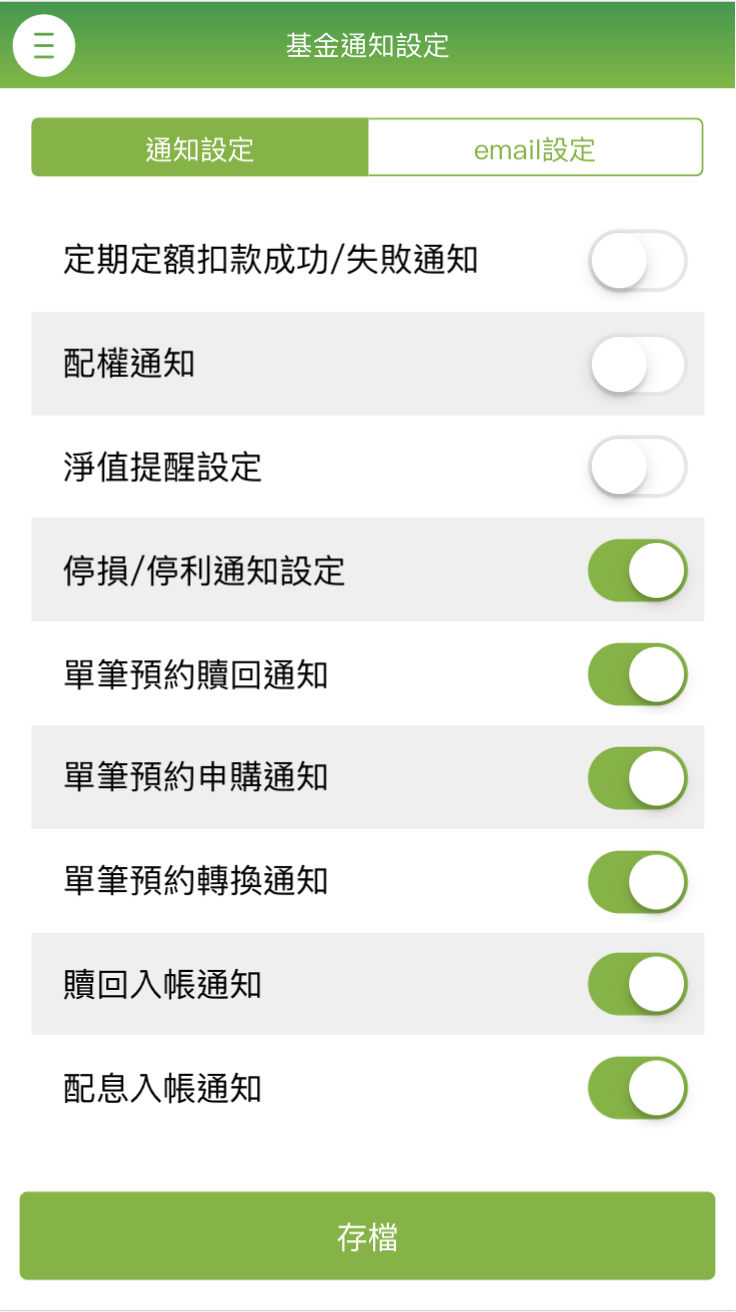The image size is (736, 1312).
Task: Tap the 存檔 save button
Action: (x=368, y=1236)
